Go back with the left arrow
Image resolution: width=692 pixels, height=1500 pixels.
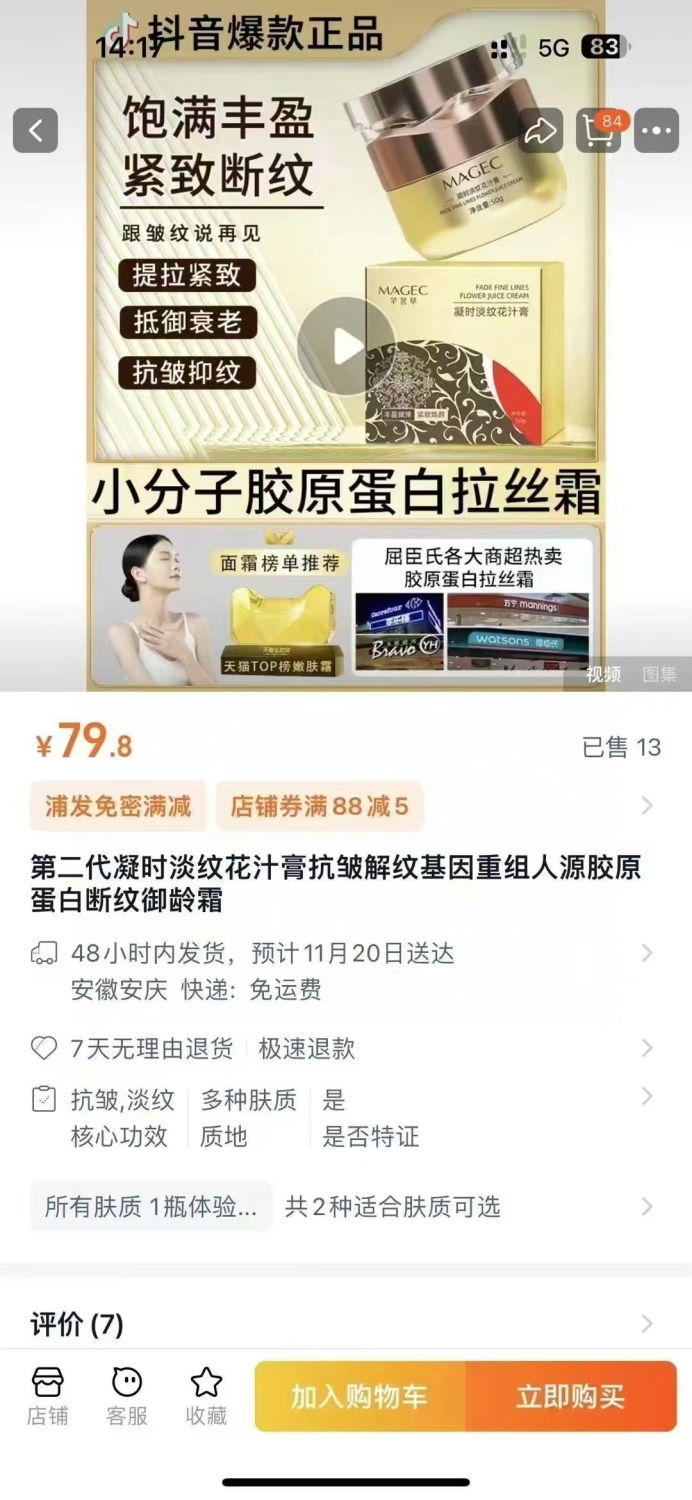[35, 130]
